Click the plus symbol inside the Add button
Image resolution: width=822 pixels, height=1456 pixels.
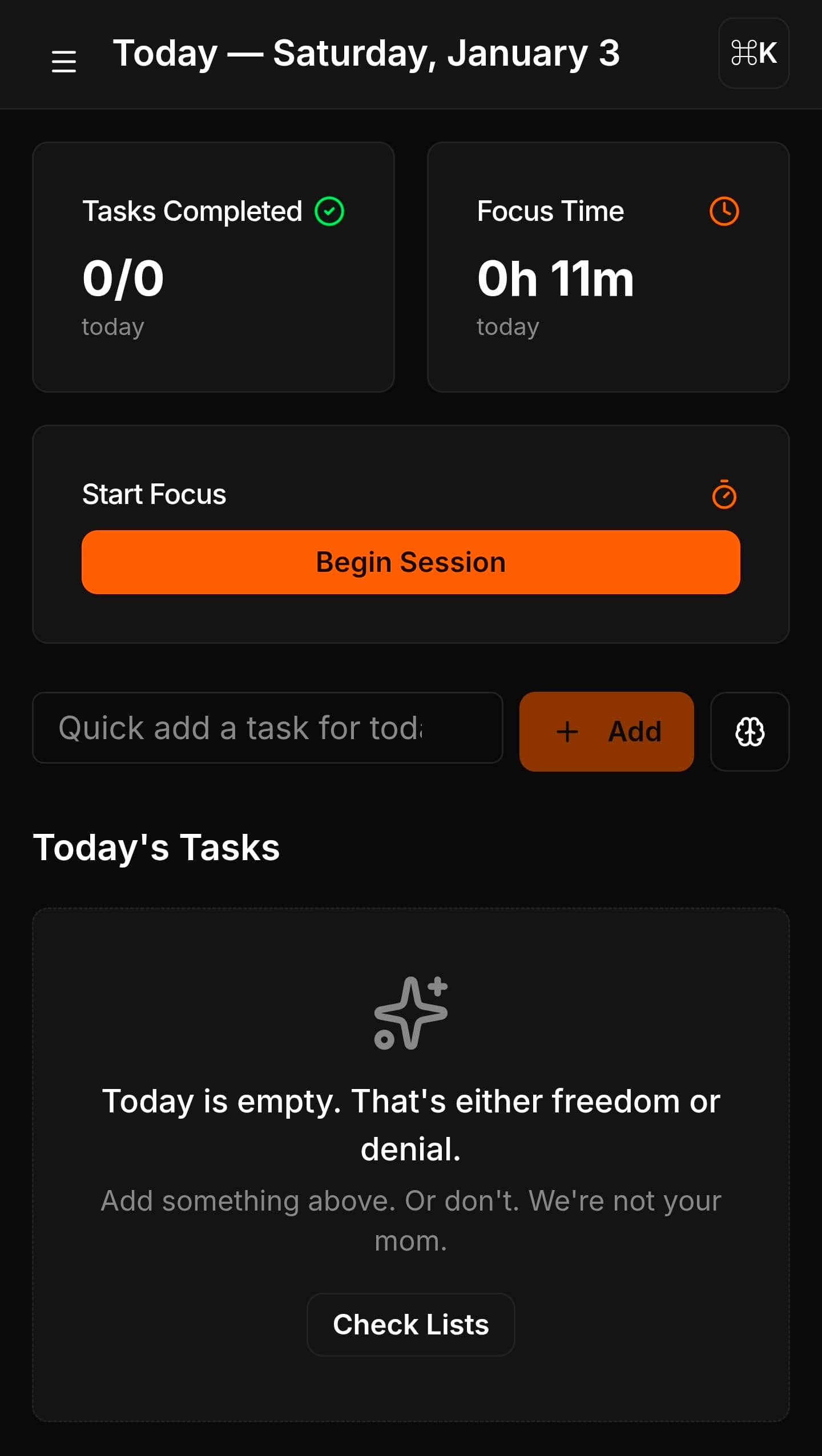[568, 731]
